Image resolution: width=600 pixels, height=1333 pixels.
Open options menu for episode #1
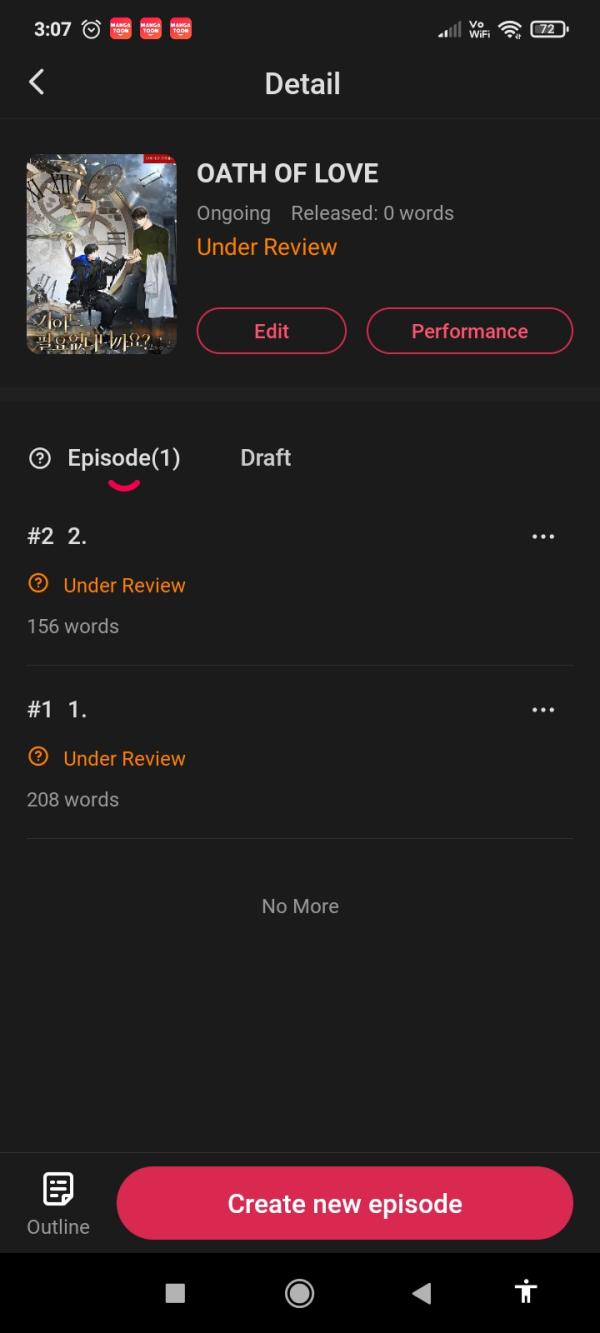pyautogui.click(x=543, y=710)
